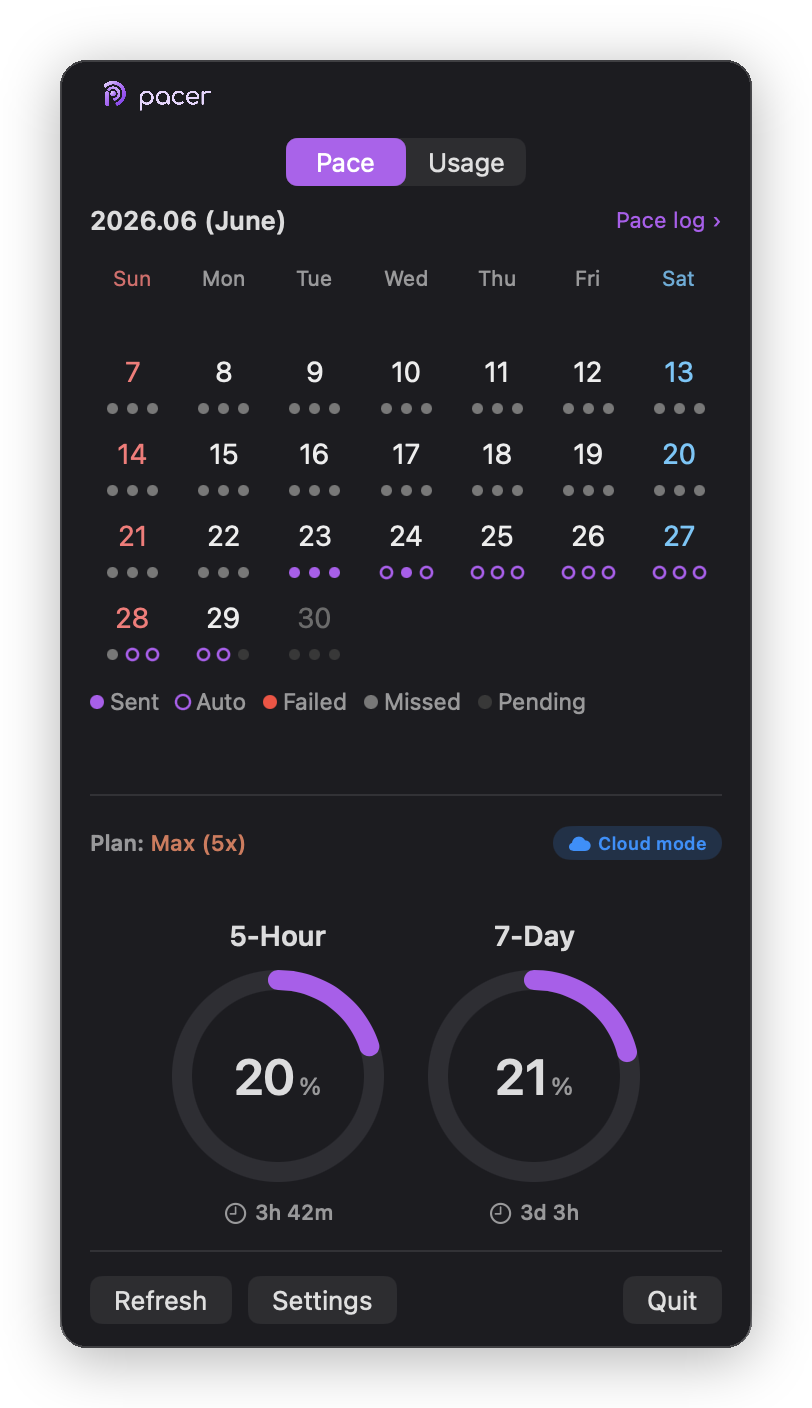The image size is (812, 1408).
Task: Open the Pace log link
Action: [x=668, y=220]
